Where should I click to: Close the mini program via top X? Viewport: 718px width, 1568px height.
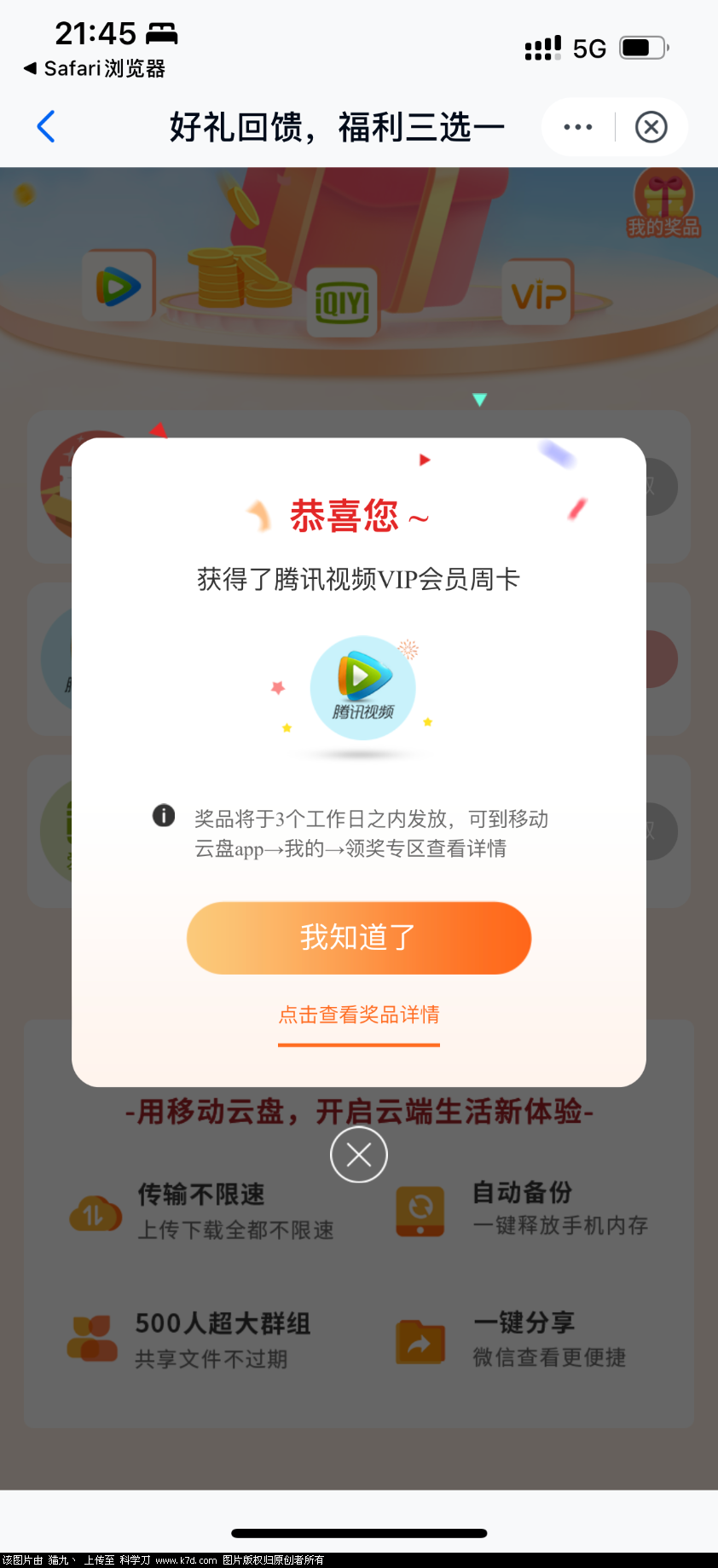point(651,127)
